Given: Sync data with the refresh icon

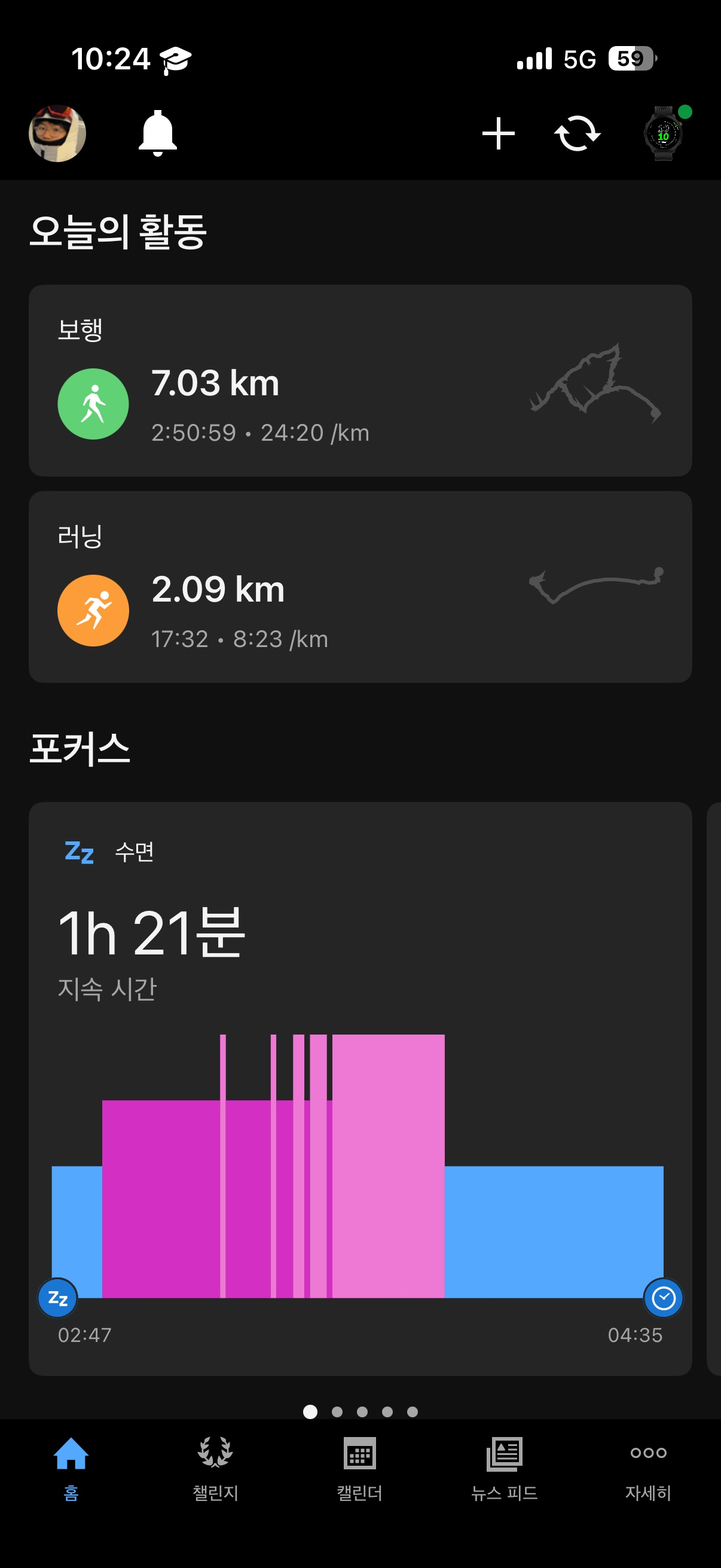Looking at the screenshot, I should (x=578, y=133).
